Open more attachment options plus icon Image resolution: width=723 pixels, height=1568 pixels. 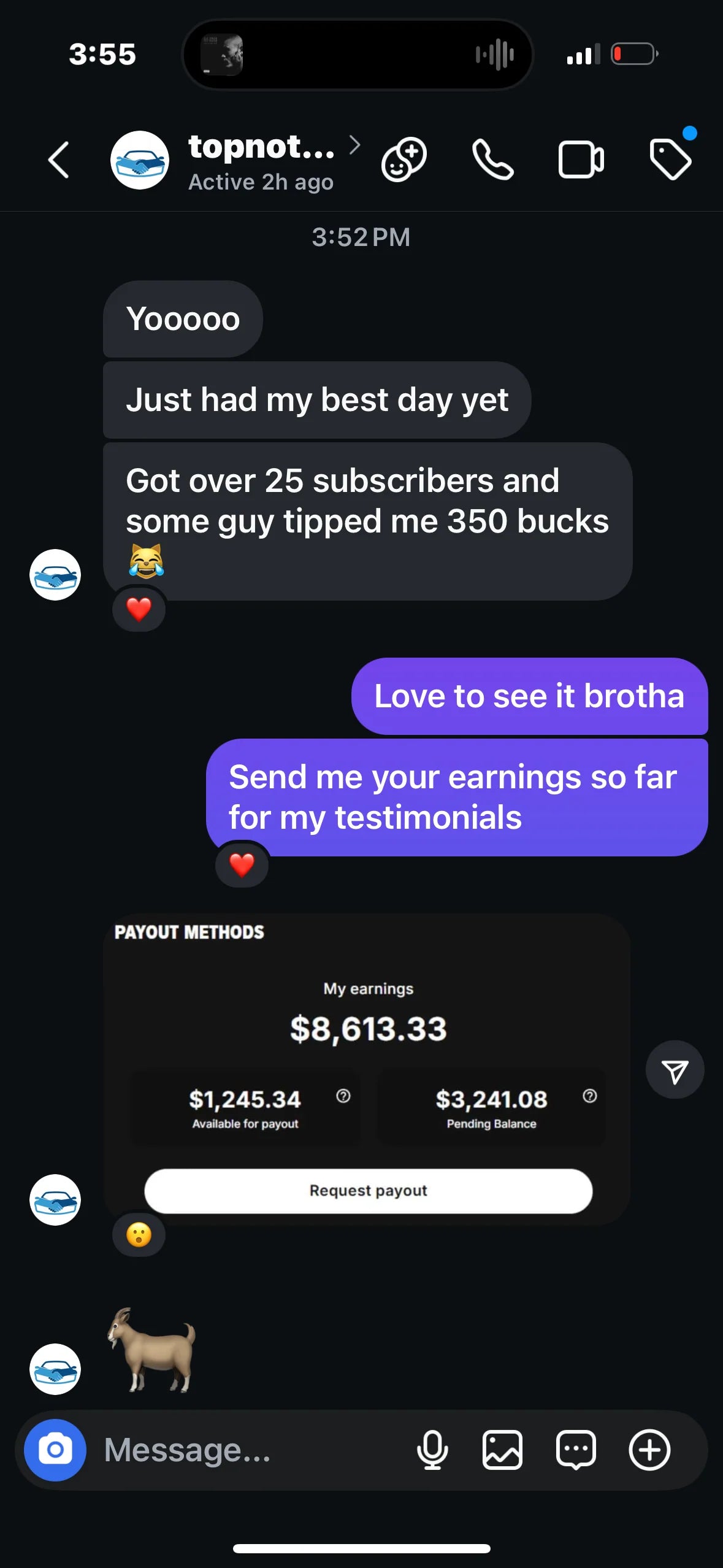[x=649, y=1450]
